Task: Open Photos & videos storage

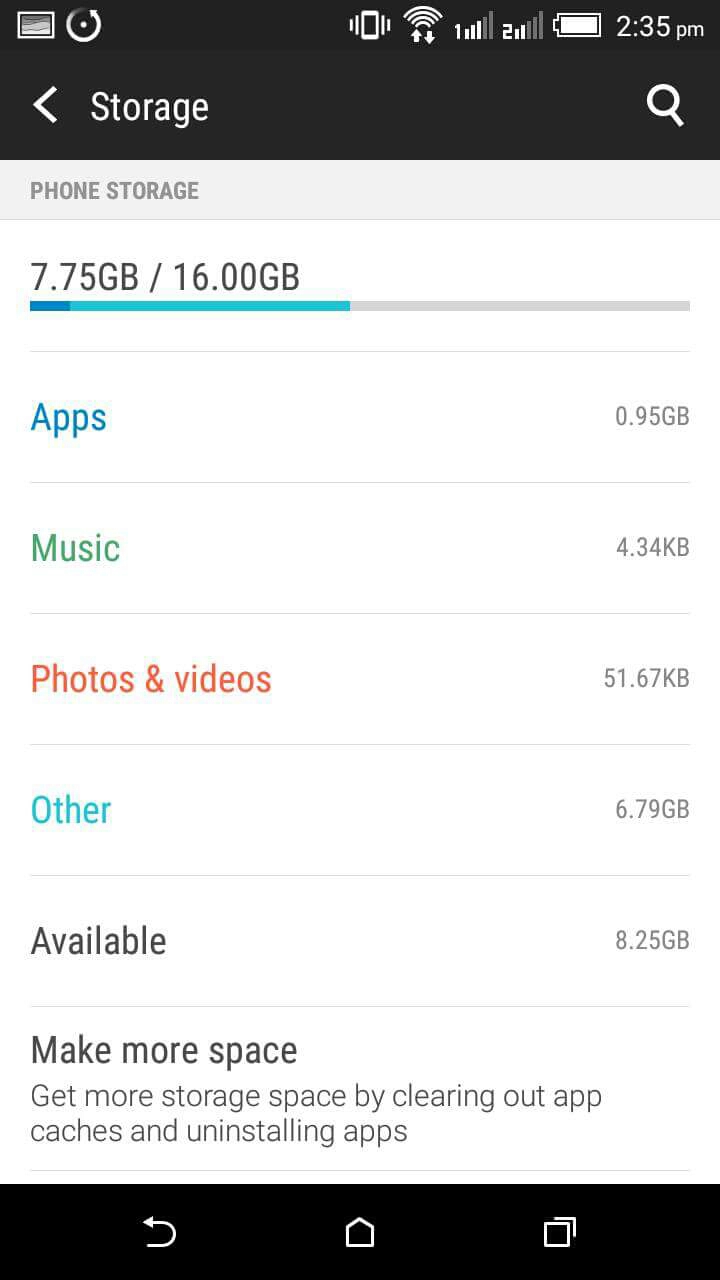Action: coord(360,679)
